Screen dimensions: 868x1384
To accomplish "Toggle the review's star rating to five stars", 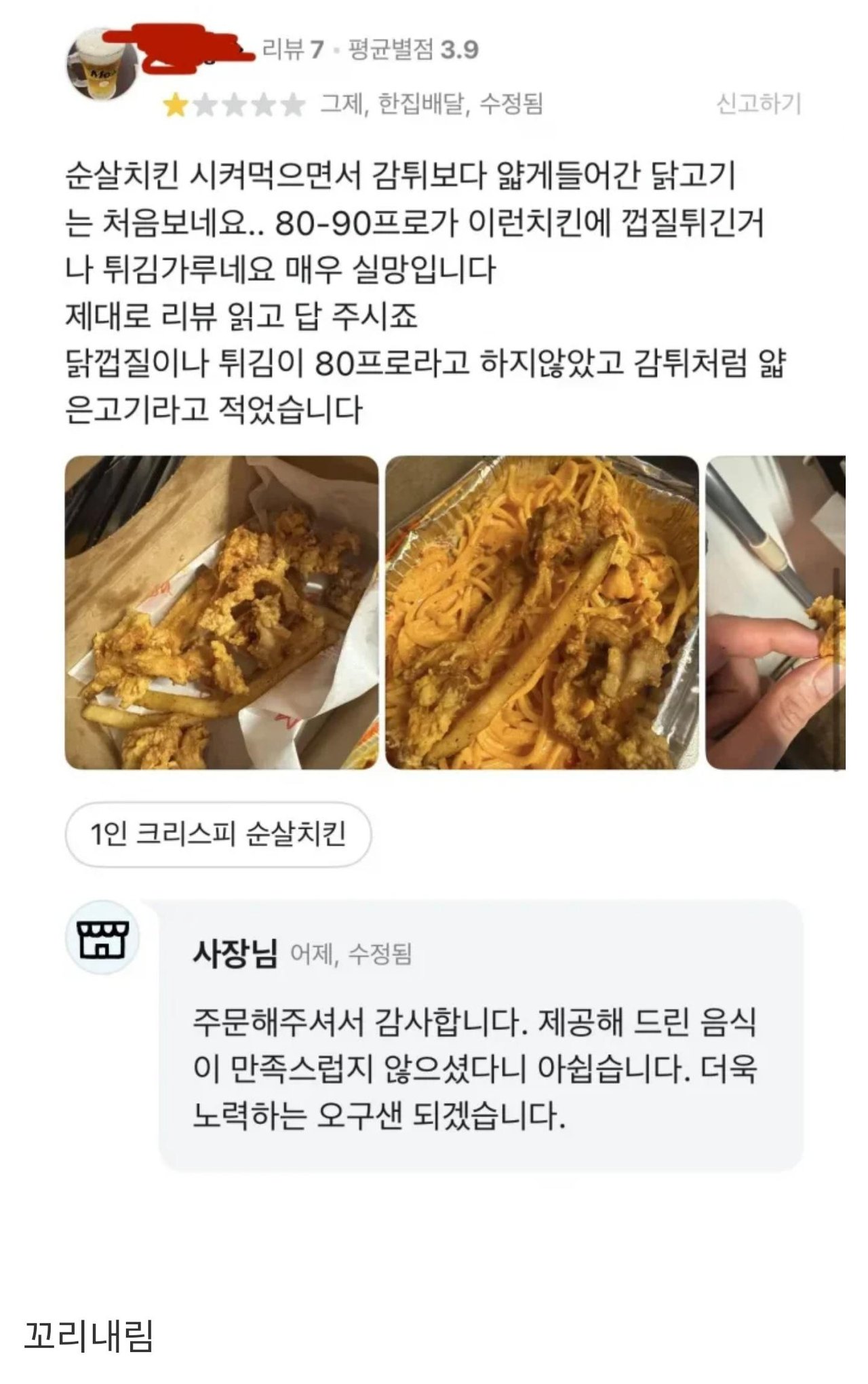I will tap(294, 105).
